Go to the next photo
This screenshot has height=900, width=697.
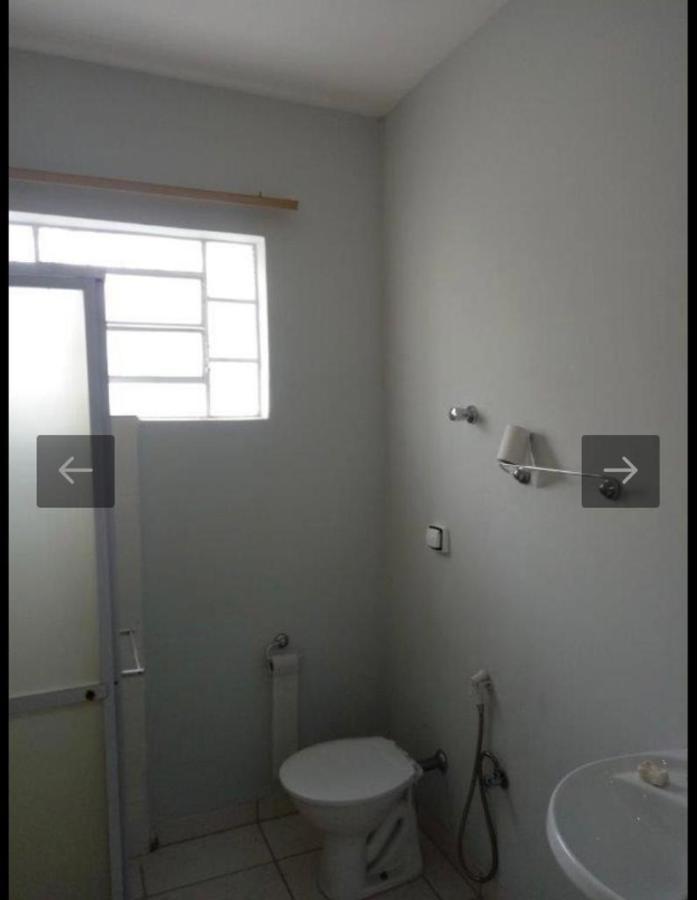click(620, 471)
